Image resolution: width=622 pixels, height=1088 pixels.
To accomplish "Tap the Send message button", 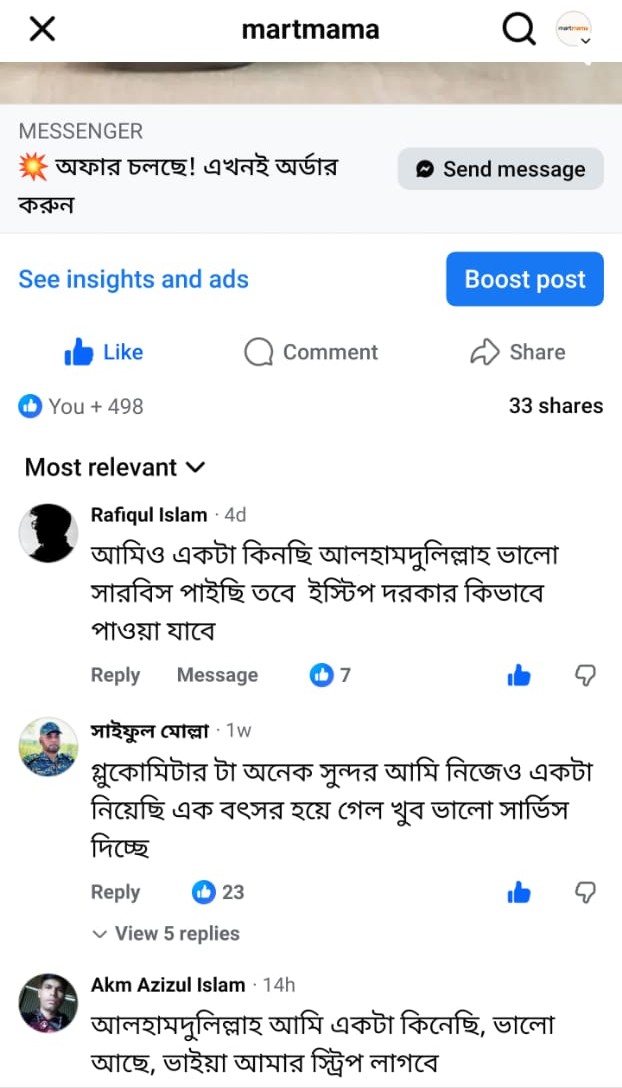I will (x=500, y=169).
